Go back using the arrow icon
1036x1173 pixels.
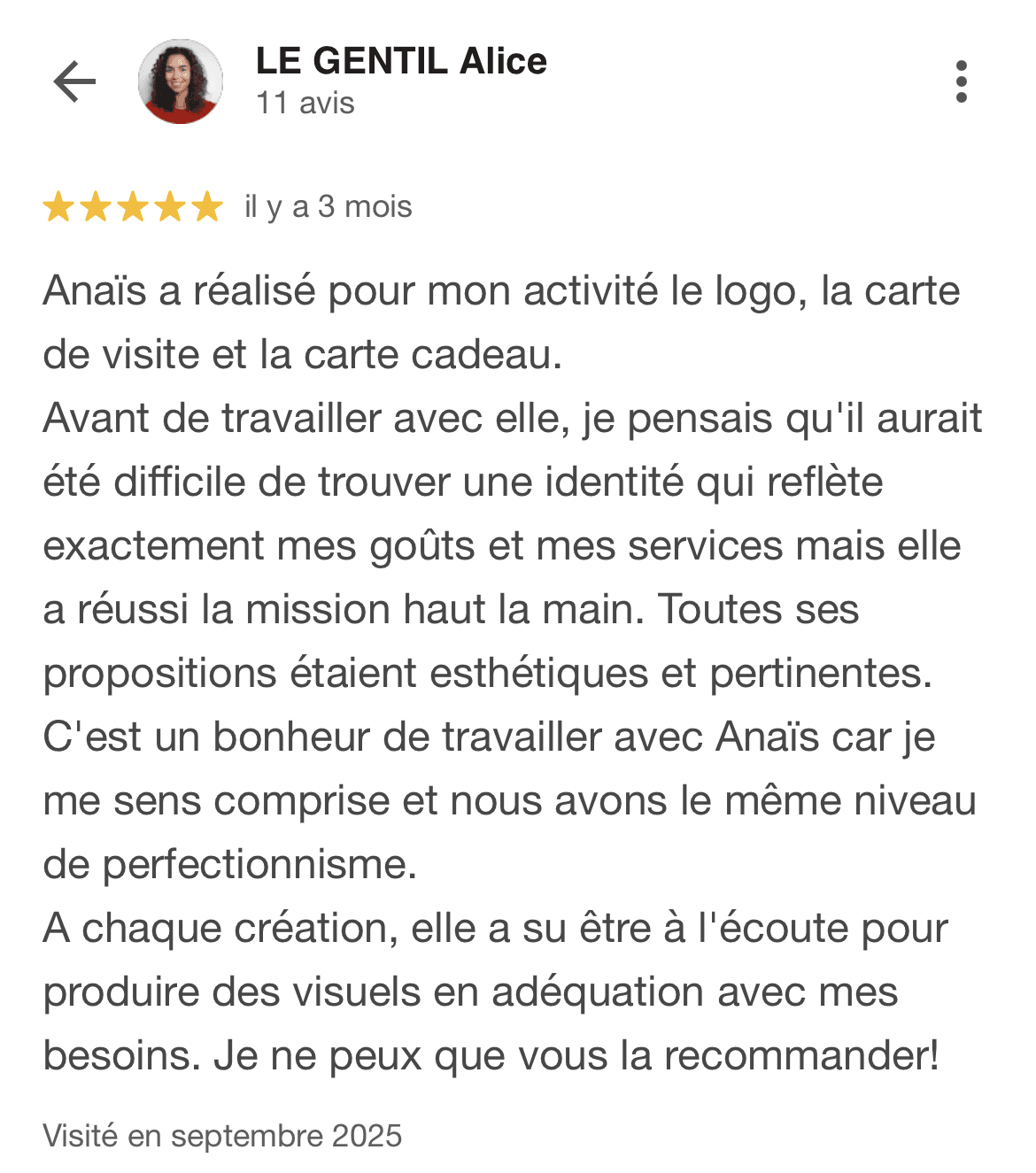coord(74,82)
